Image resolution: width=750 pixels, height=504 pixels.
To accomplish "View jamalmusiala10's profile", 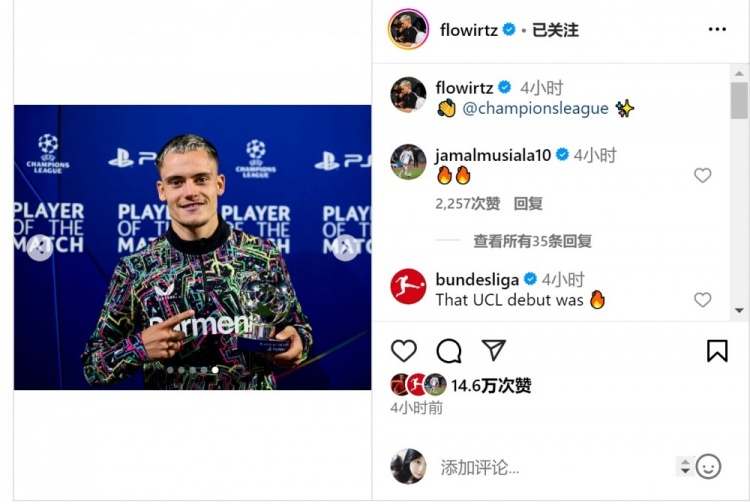I will coord(494,155).
